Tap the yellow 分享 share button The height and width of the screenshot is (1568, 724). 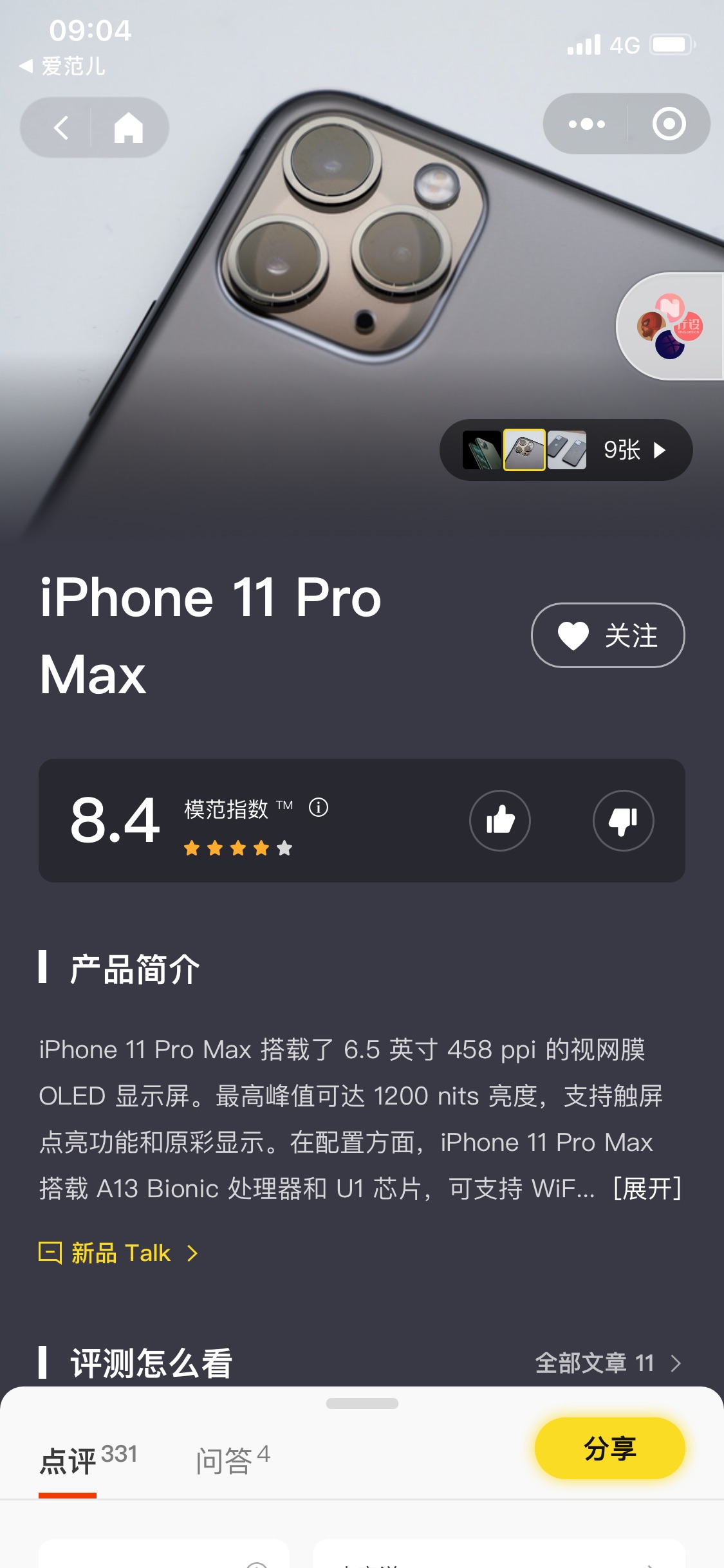tap(609, 1448)
